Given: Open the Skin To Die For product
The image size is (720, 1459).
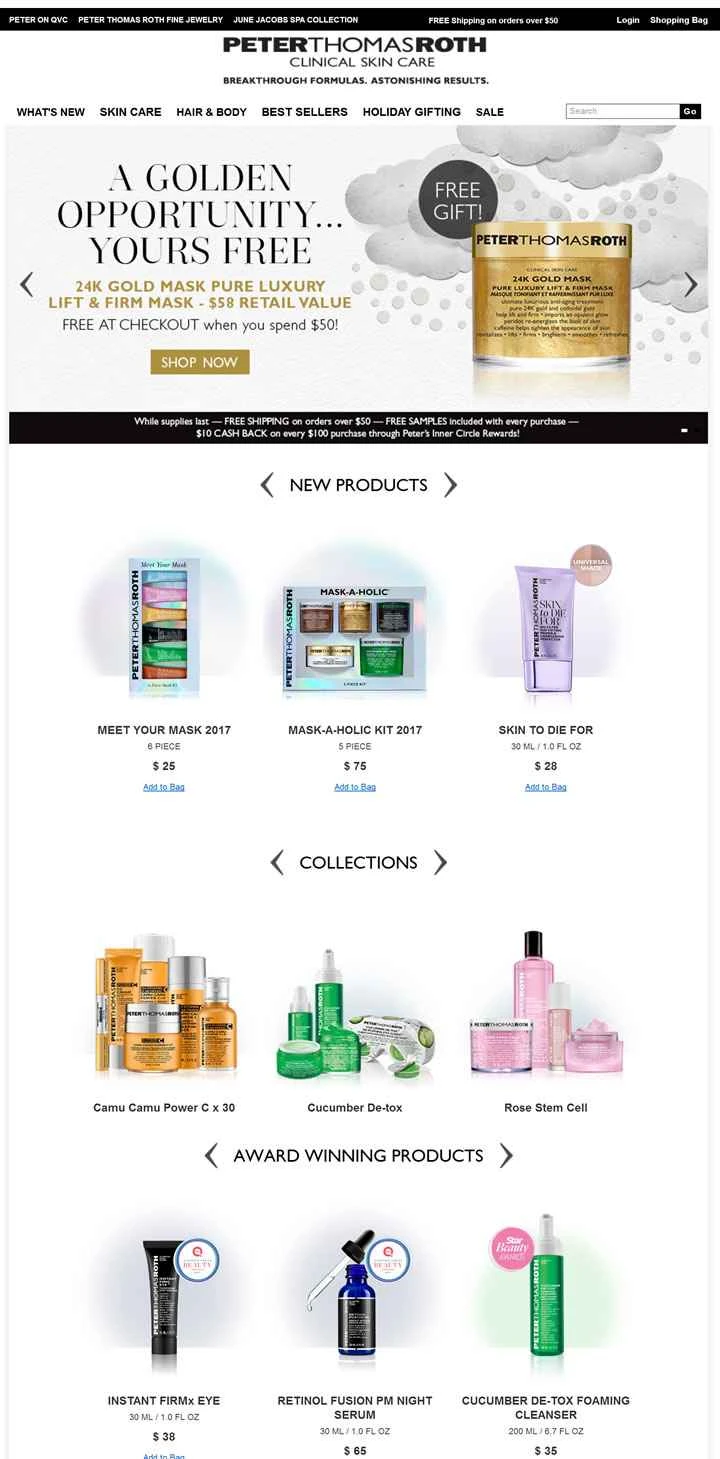Looking at the screenshot, I should pos(545,730).
